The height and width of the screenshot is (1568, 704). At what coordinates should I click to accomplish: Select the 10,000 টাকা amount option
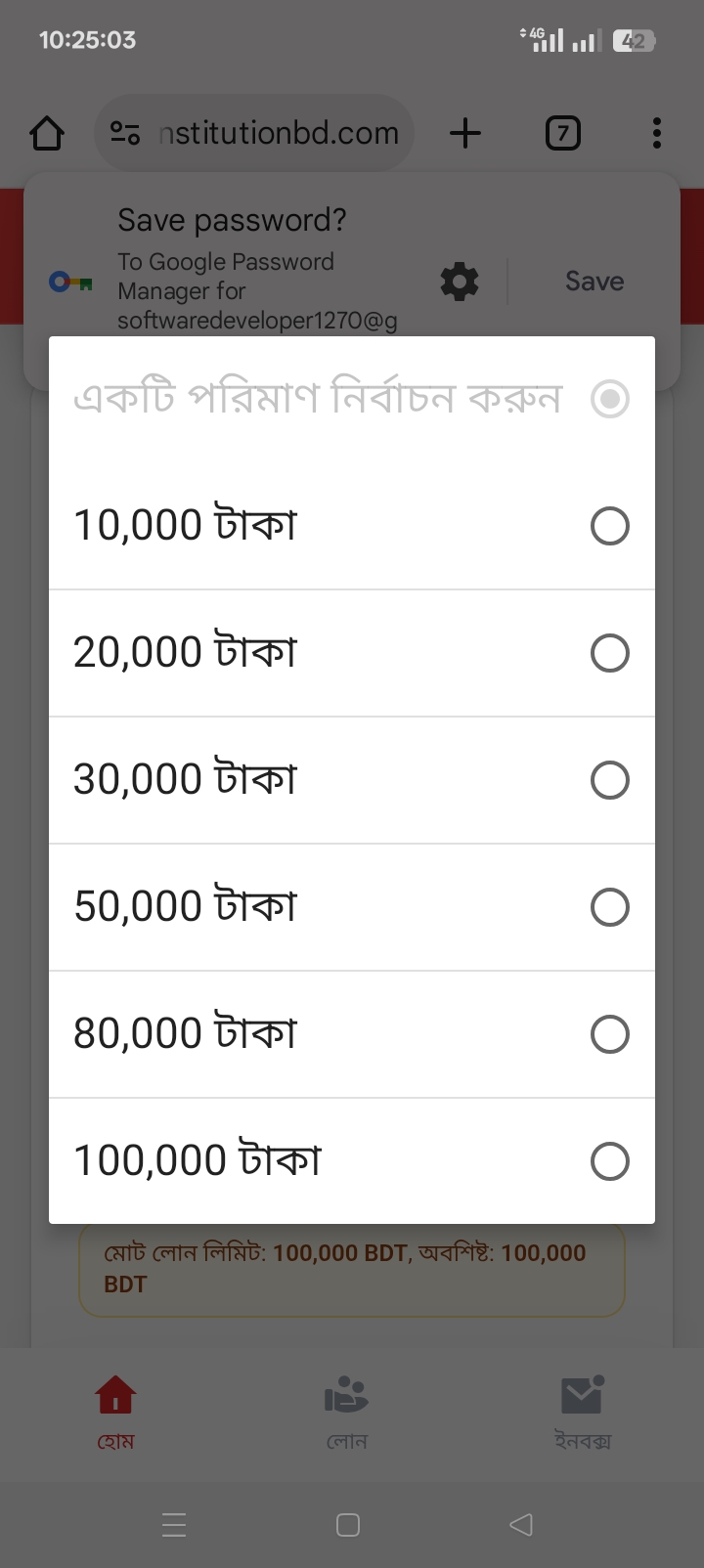(x=352, y=526)
